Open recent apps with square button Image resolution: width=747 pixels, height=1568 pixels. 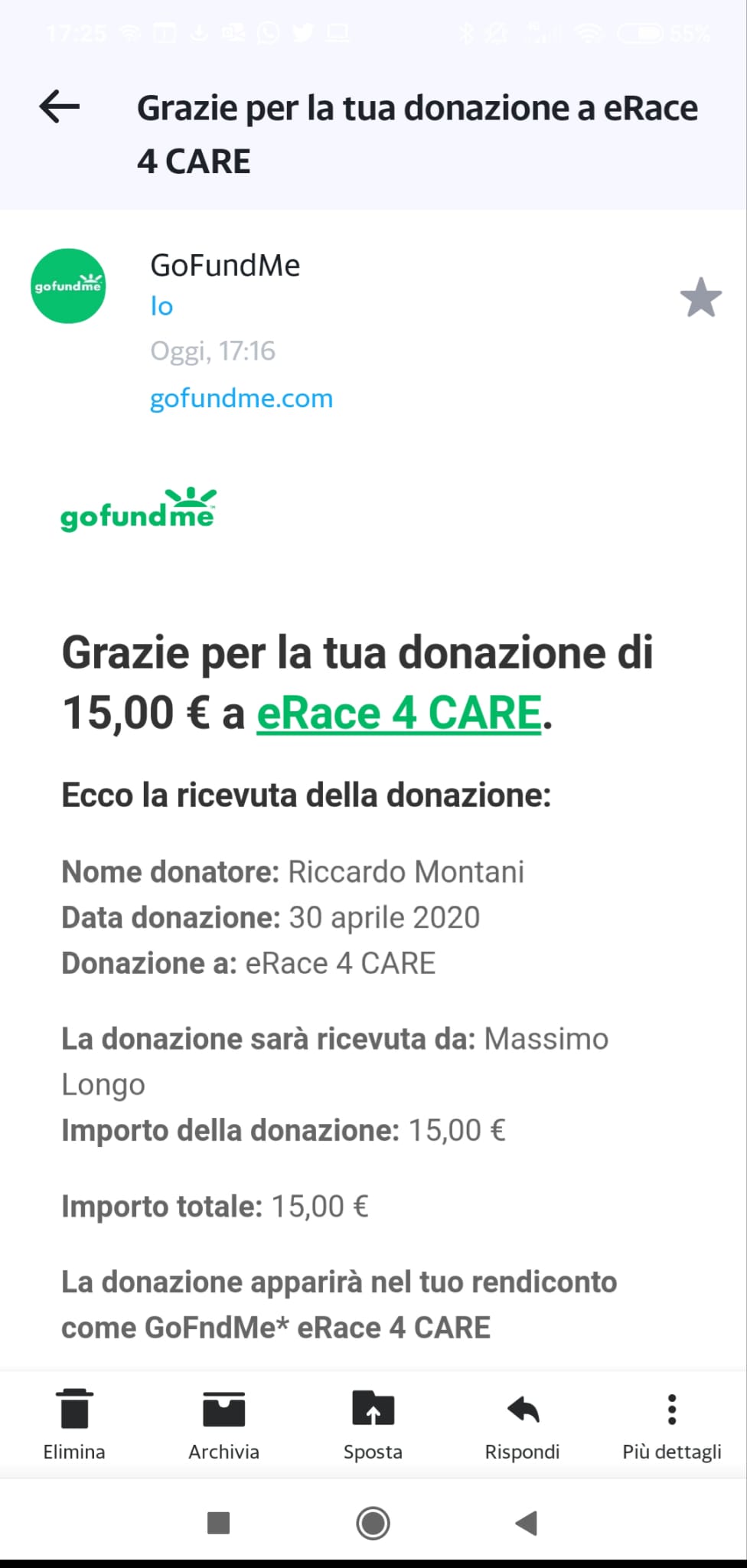219,1523
